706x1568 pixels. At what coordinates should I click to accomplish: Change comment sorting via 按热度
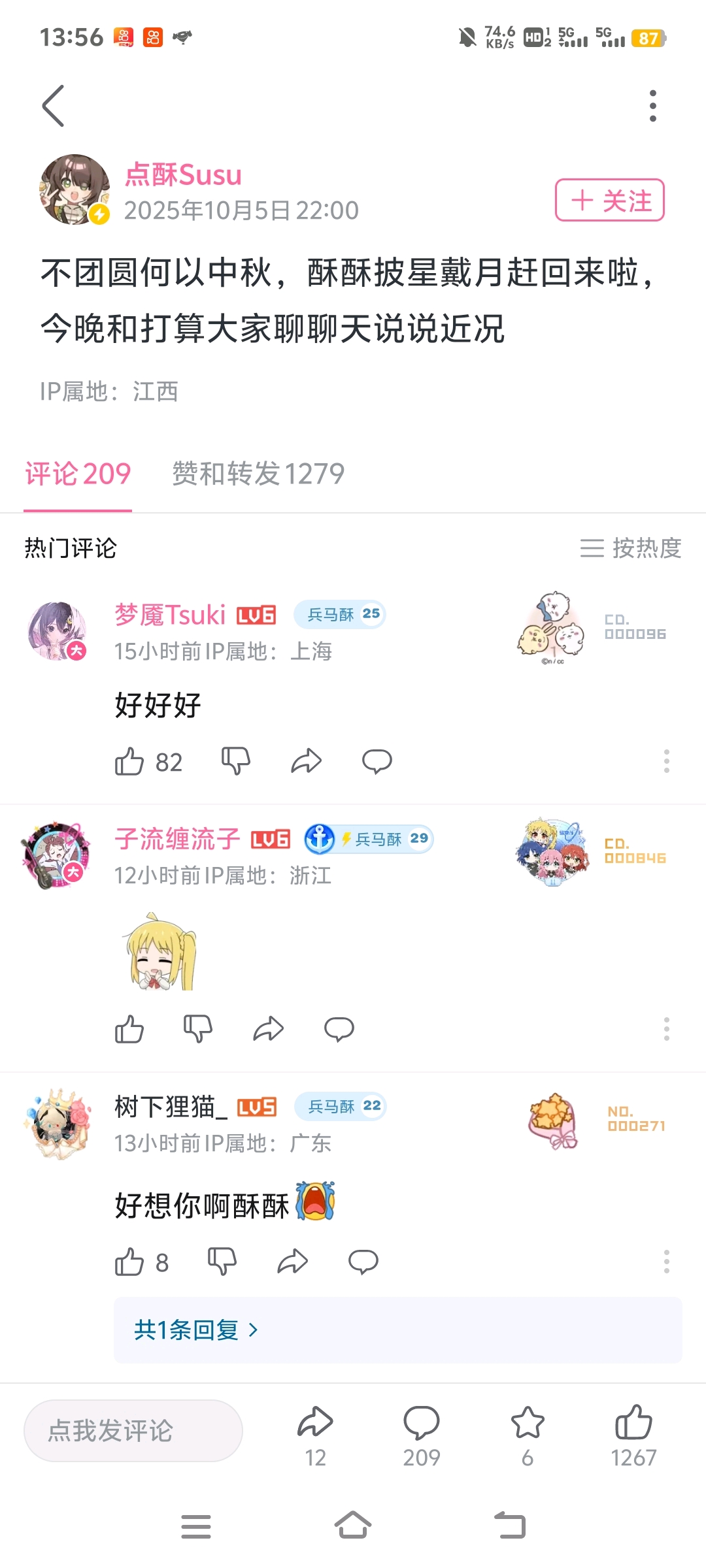[631, 548]
